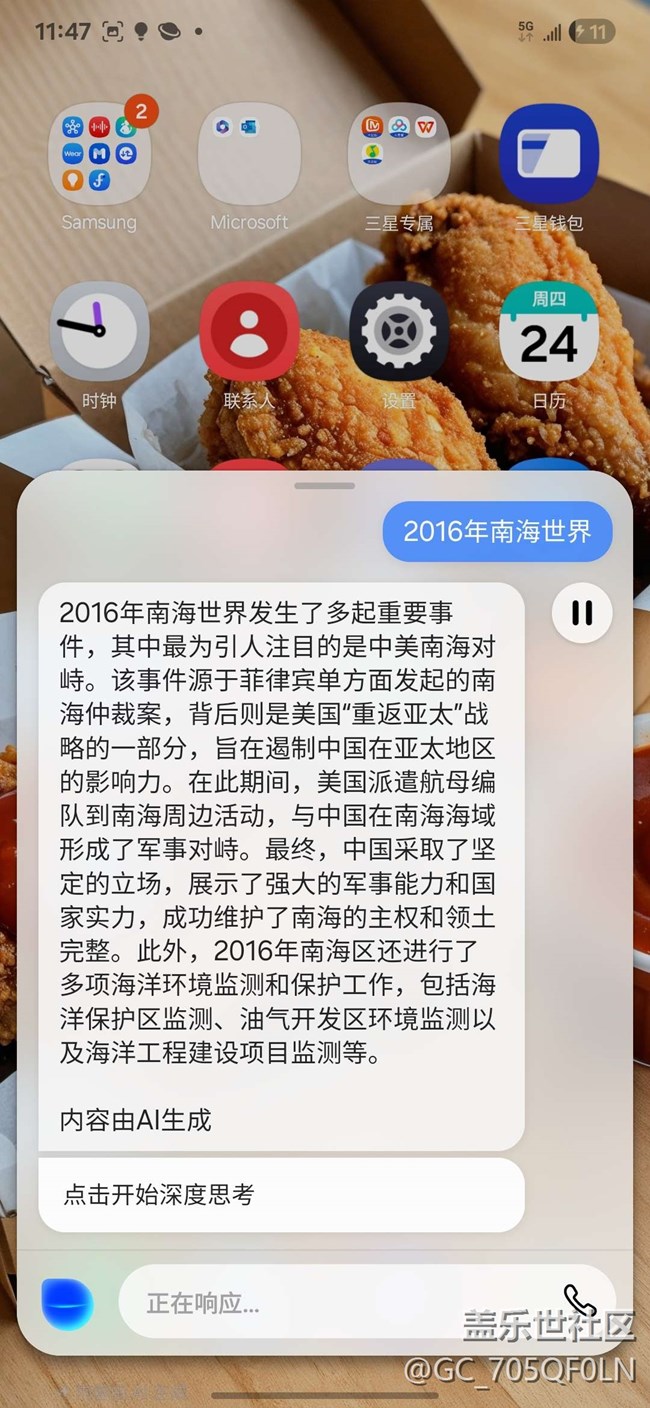Open 设置 settings app

pos(399,332)
